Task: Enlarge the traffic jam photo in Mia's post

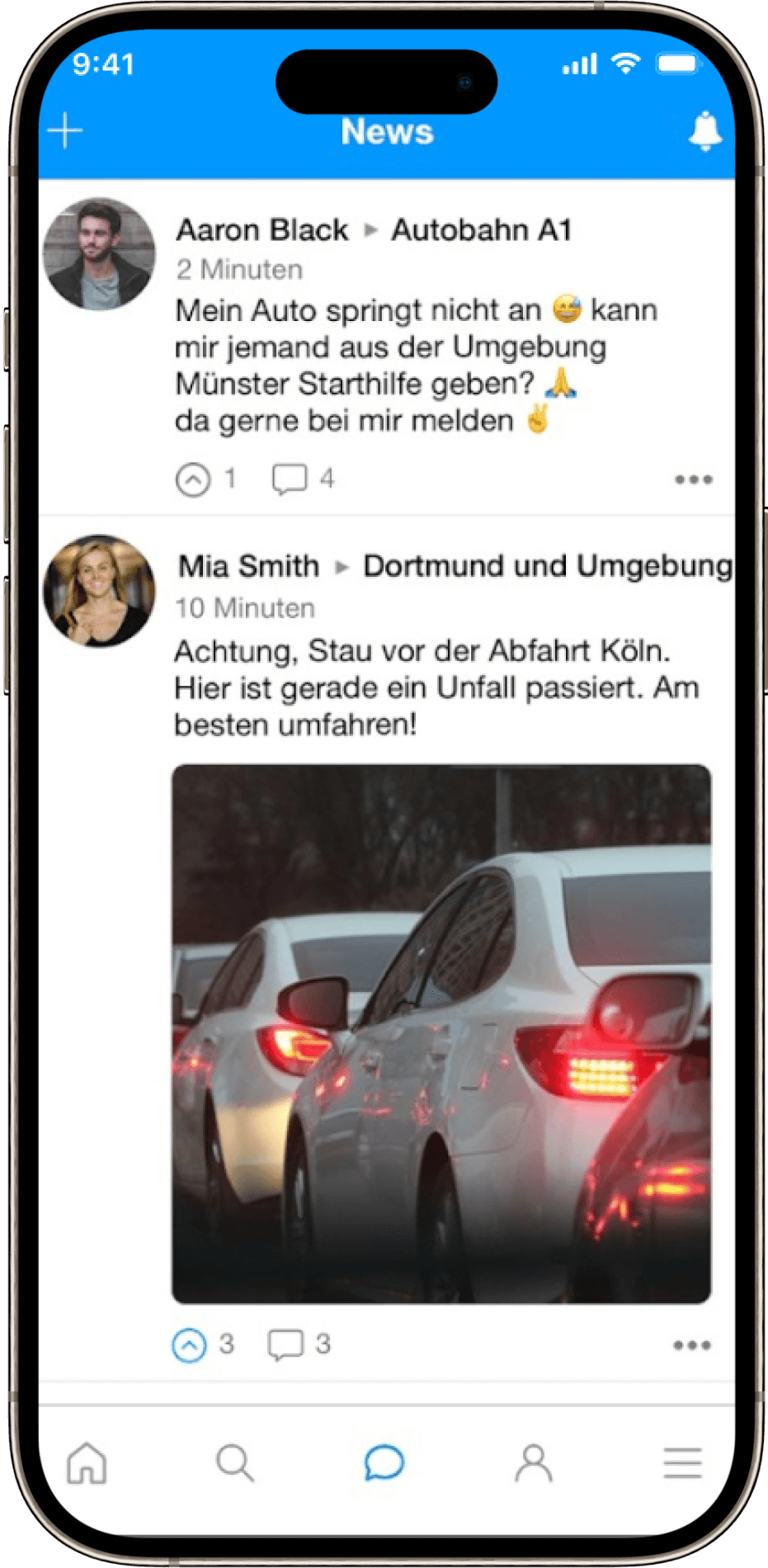Action: (x=441, y=1033)
